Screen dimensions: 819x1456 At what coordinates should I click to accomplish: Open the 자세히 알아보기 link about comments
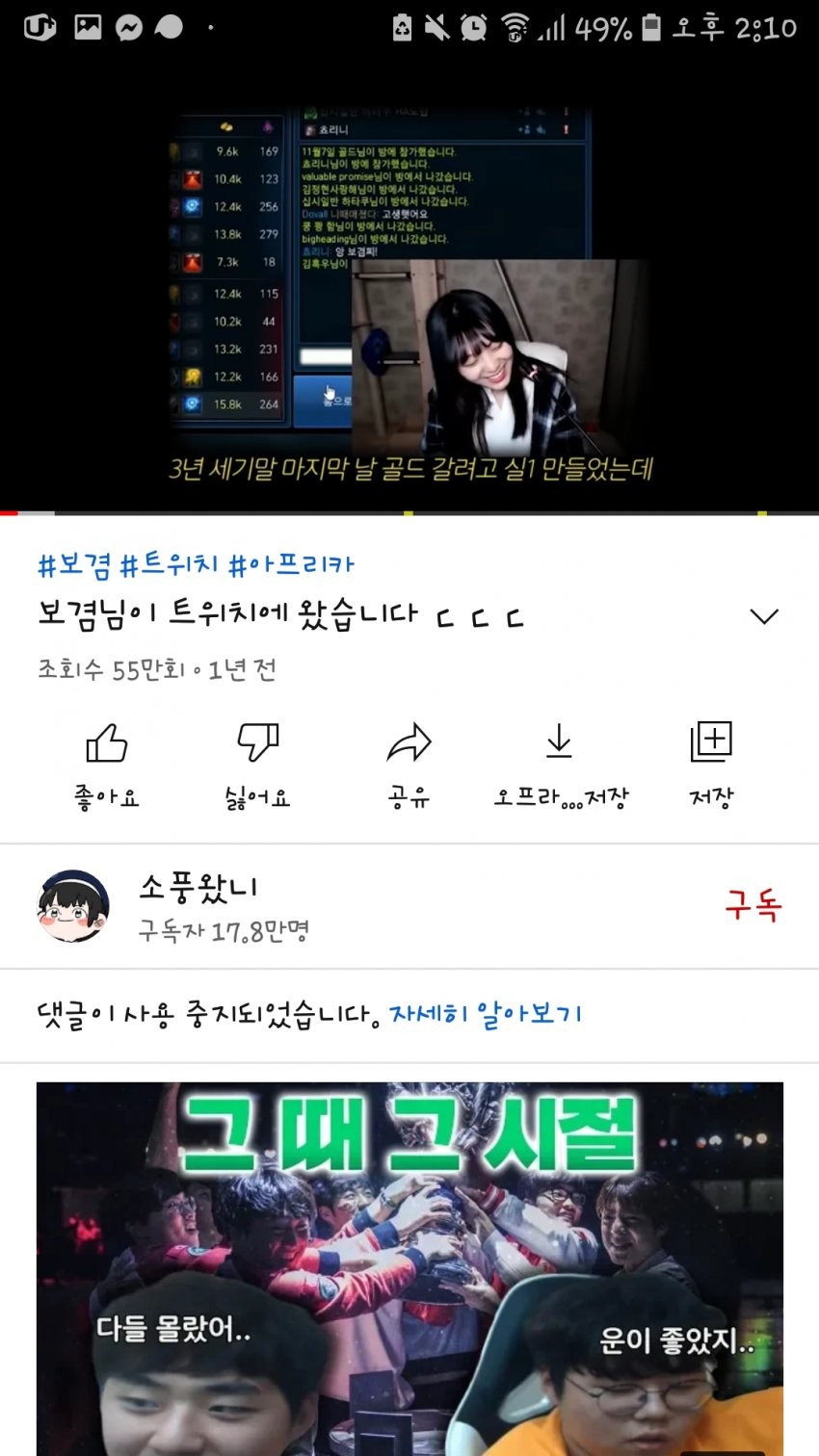(x=486, y=1014)
